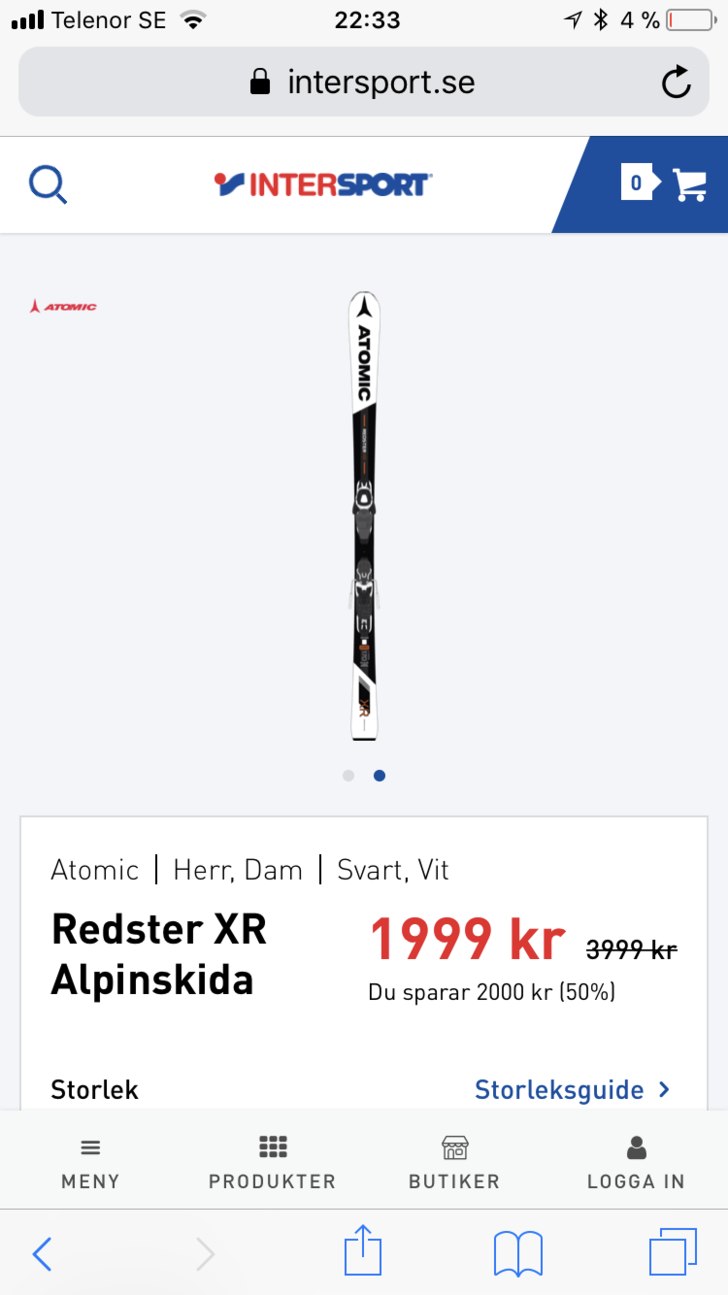This screenshot has height=1295, width=728.
Task: Share this page from Safari
Action: 363,1251
